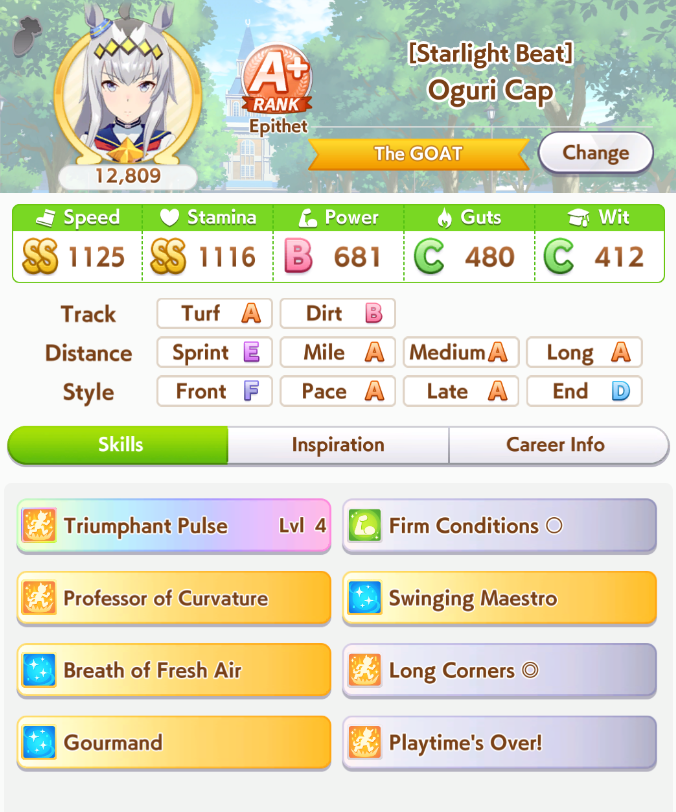The height and width of the screenshot is (812, 676).
Task: Open Breath of Fresh Air skill
Action: 174,670
